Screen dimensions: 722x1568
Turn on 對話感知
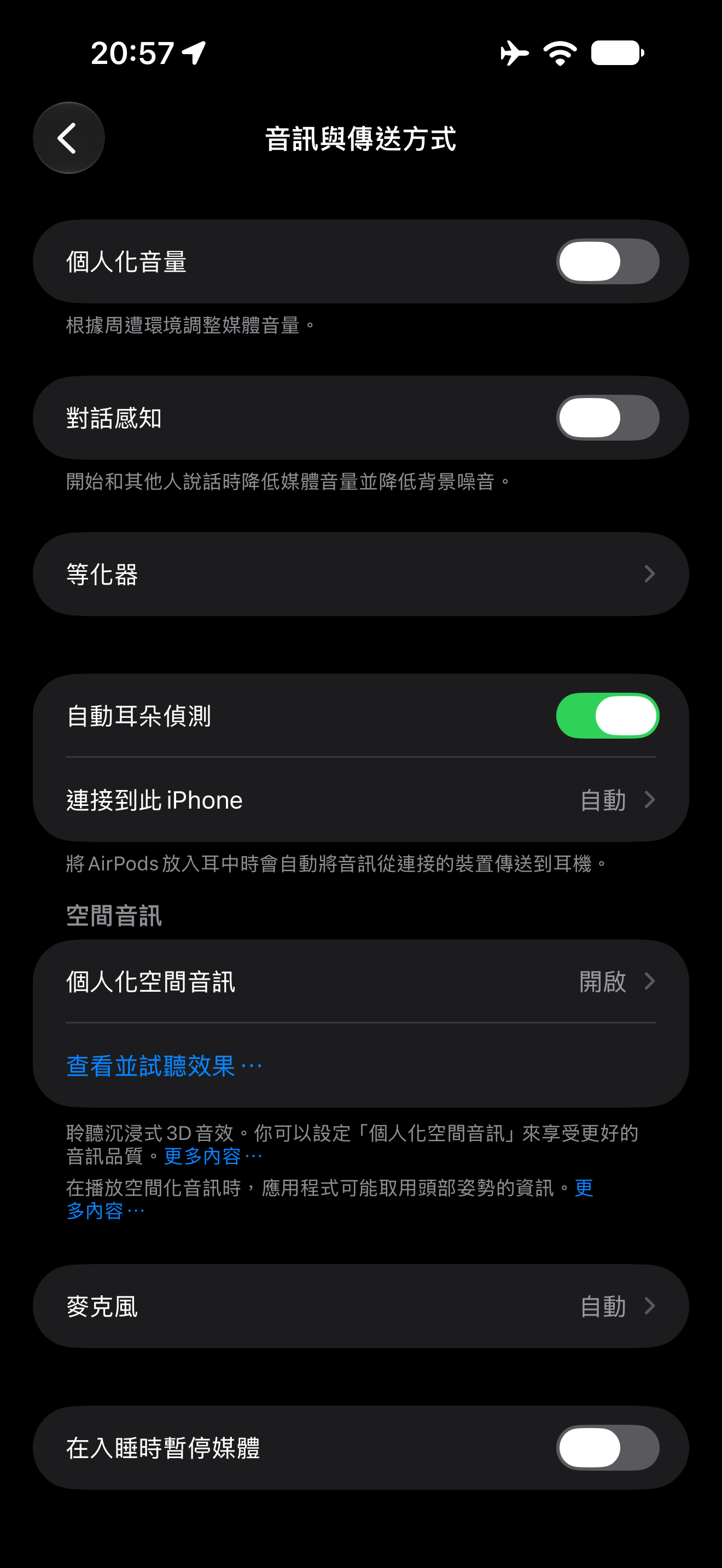[x=607, y=418]
